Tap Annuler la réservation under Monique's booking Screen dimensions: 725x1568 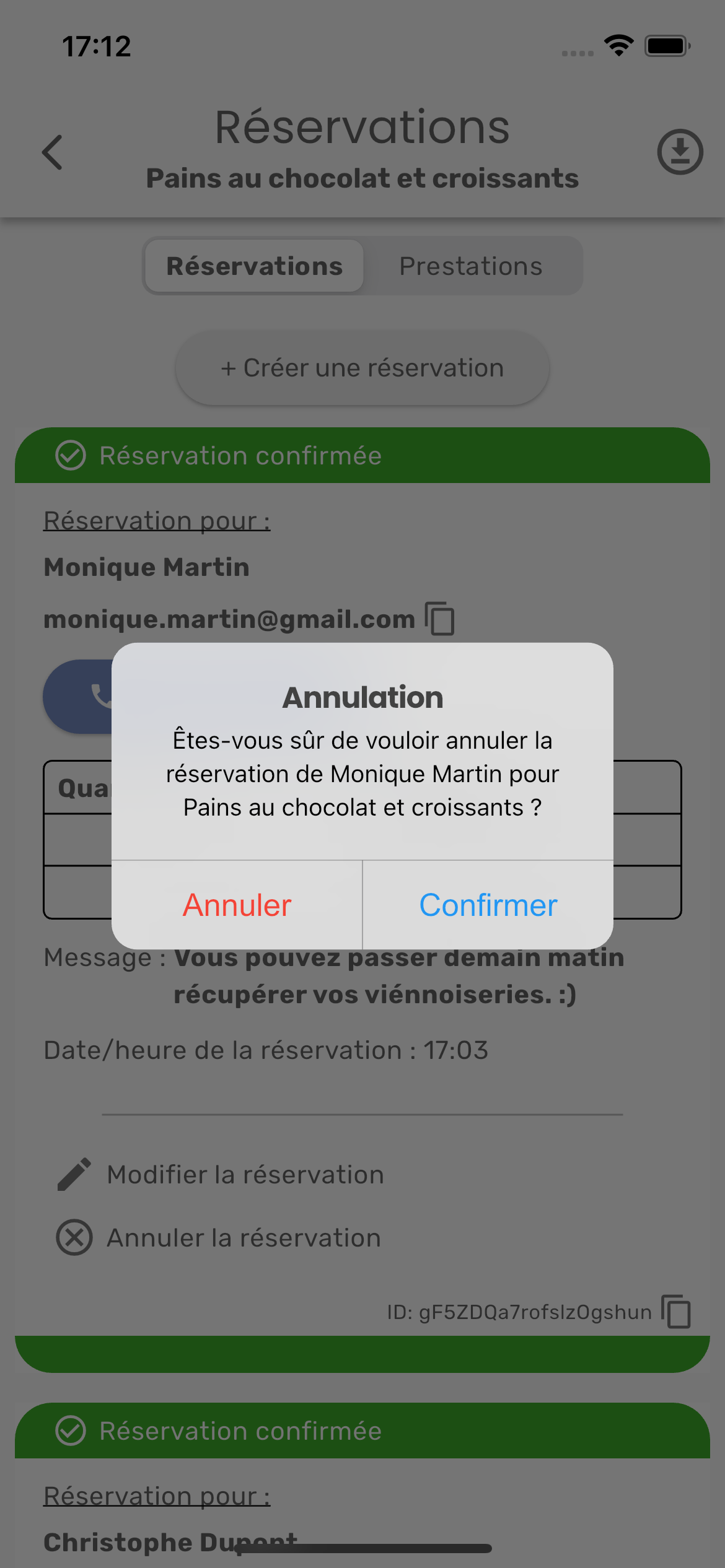coord(243,1238)
